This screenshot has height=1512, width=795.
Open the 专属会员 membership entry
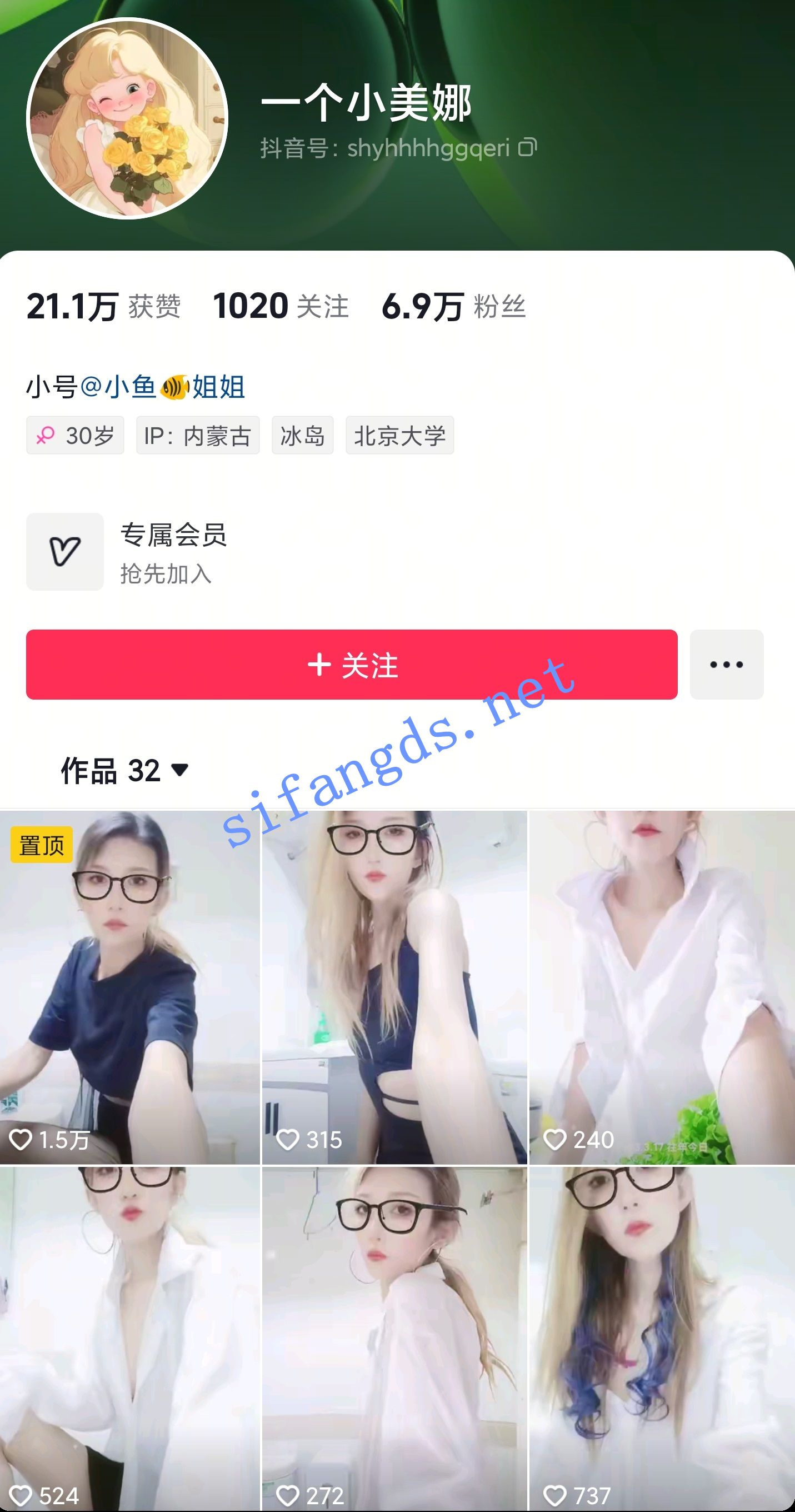pyautogui.click(x=126, y=552)
